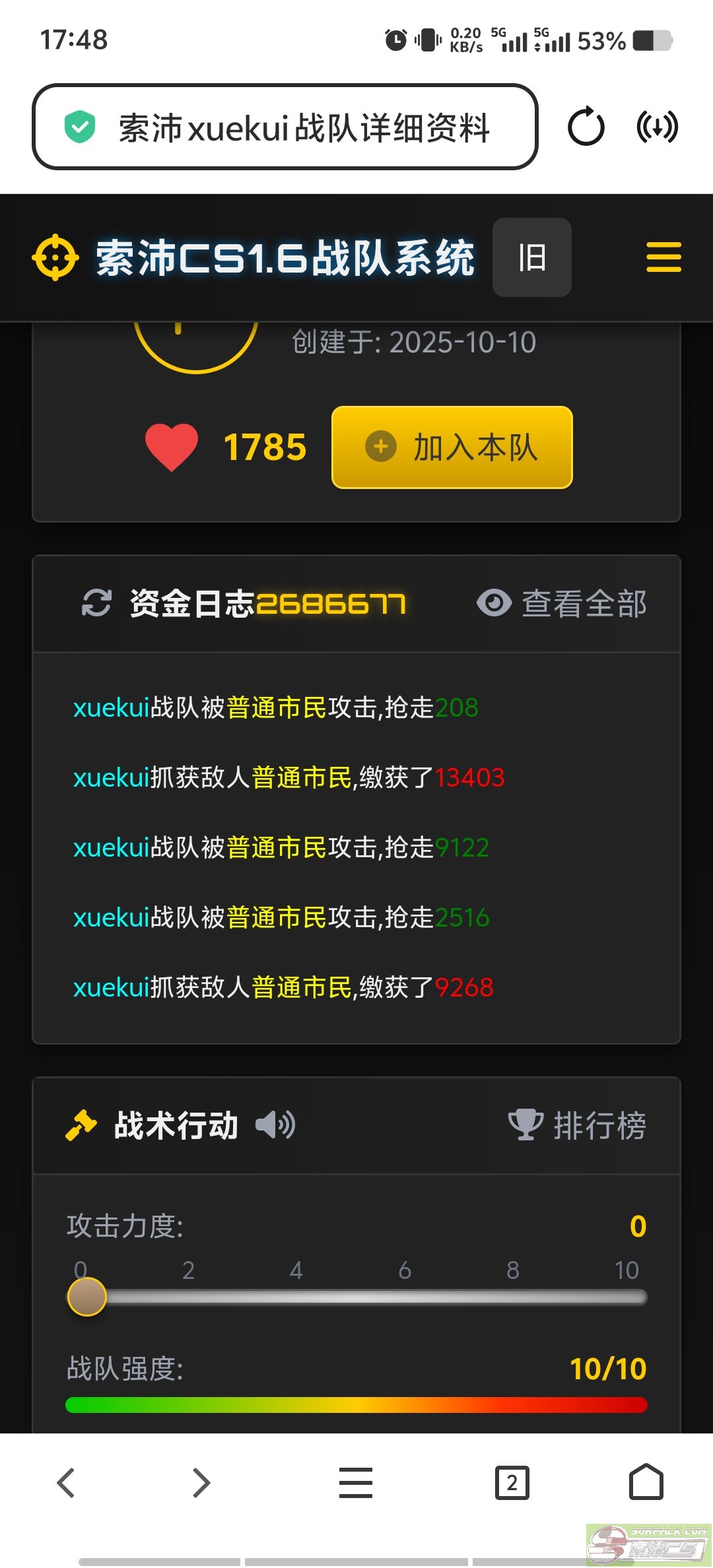View all fund logs via 查看全部
The height and width of the screenshot is (1568, 713).
(x=562, y=603)
